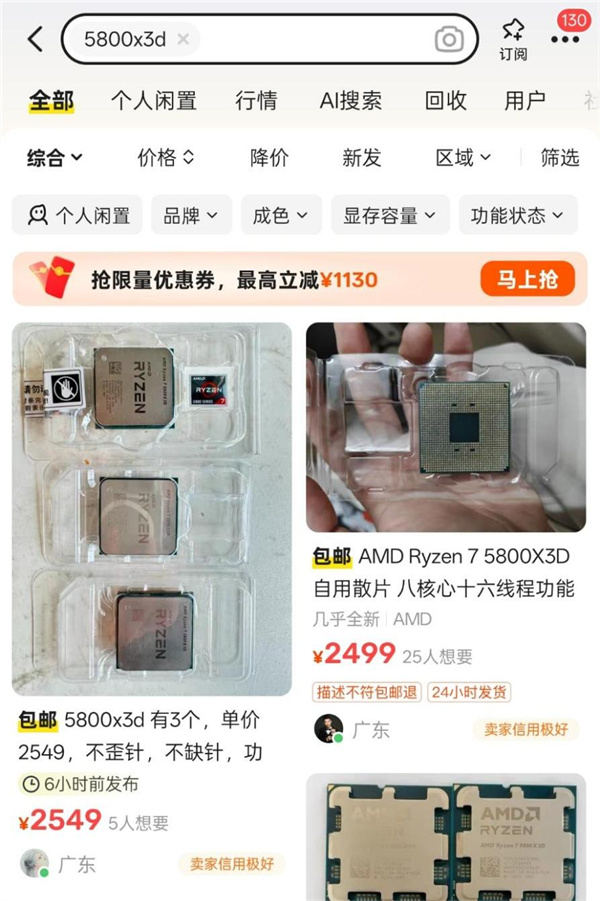Switch to the 个人闲置 tab
Viewport: 600px width, 901px height.
tap(153, 100)
